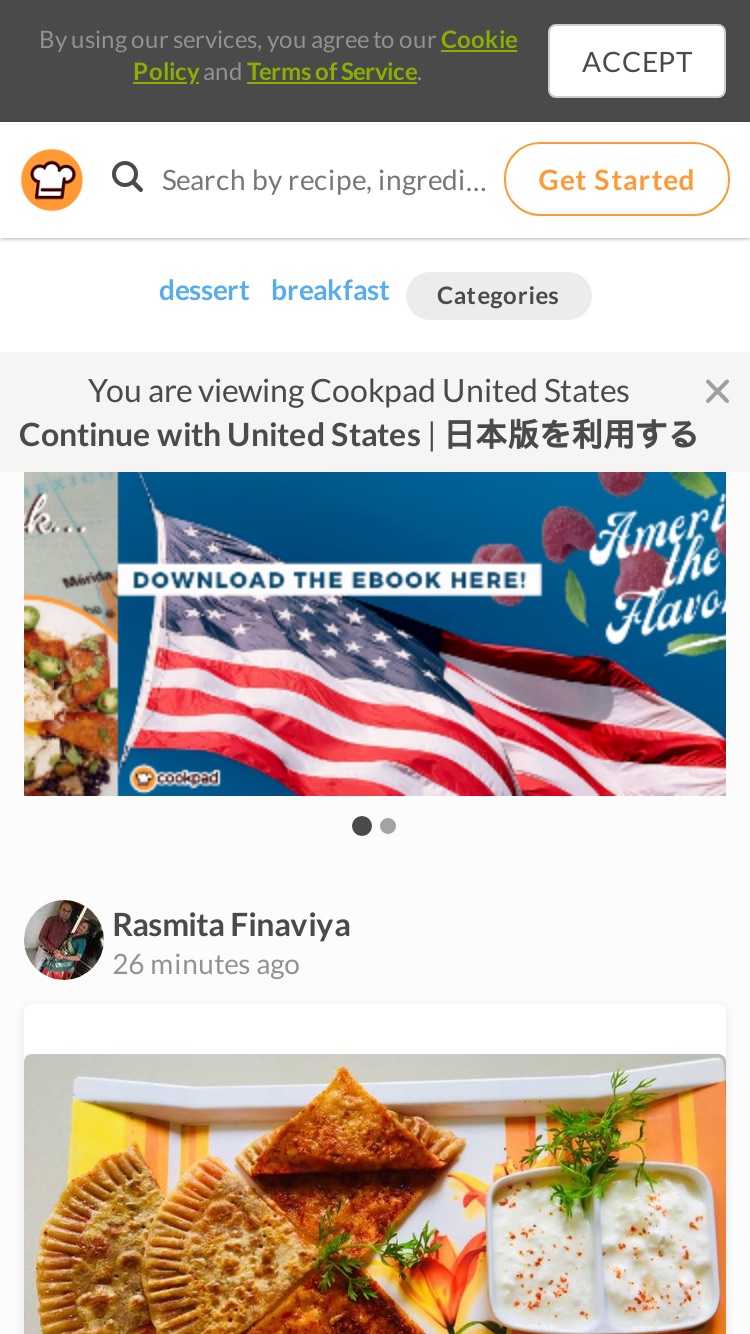Open the breakfast category link
750x1334 pixels.
tap(330, 290)
